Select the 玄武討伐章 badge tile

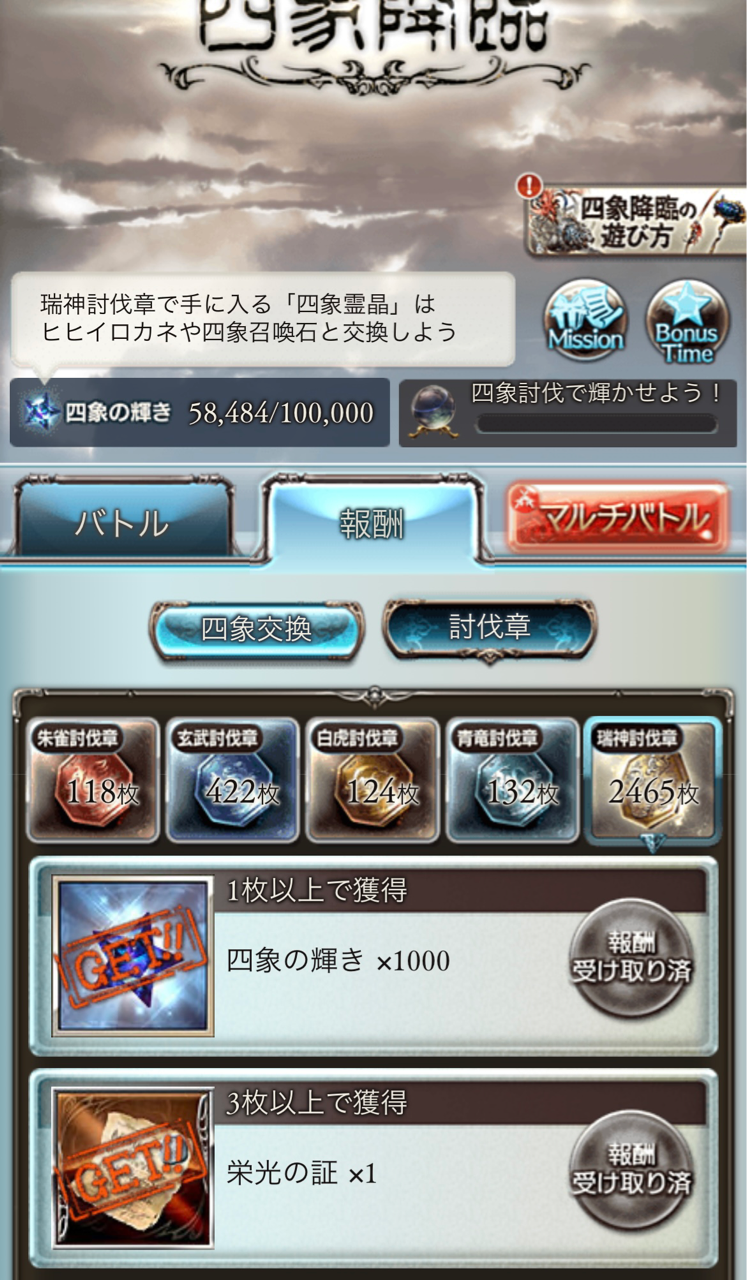232,780
